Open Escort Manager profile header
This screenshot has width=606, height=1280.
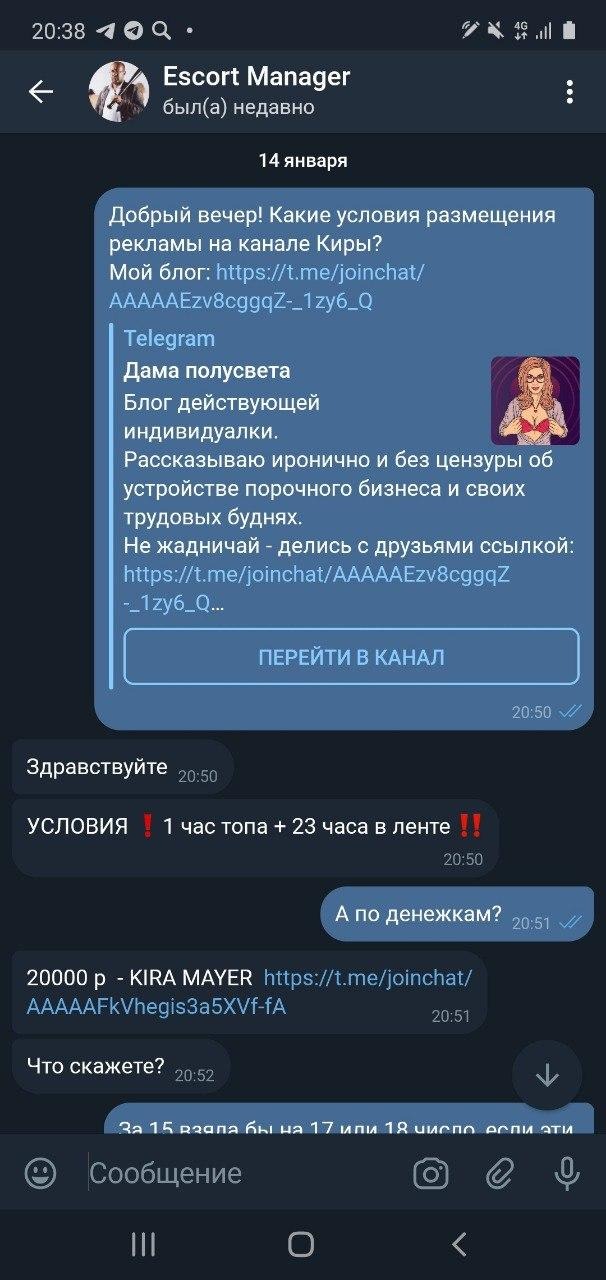pos(256,91)
